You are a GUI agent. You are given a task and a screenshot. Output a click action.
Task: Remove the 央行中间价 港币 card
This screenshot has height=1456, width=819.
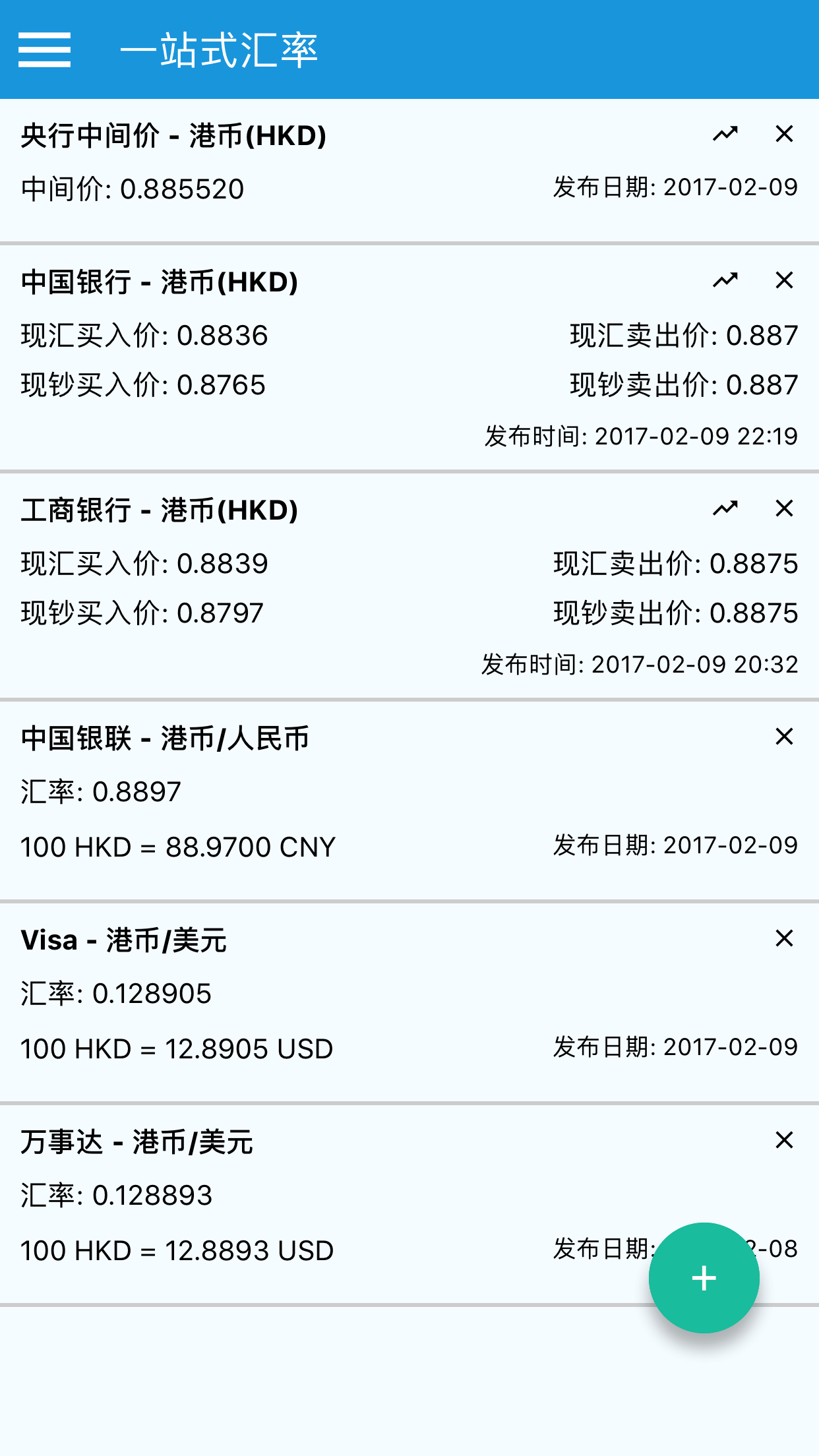tap(784, 134)
